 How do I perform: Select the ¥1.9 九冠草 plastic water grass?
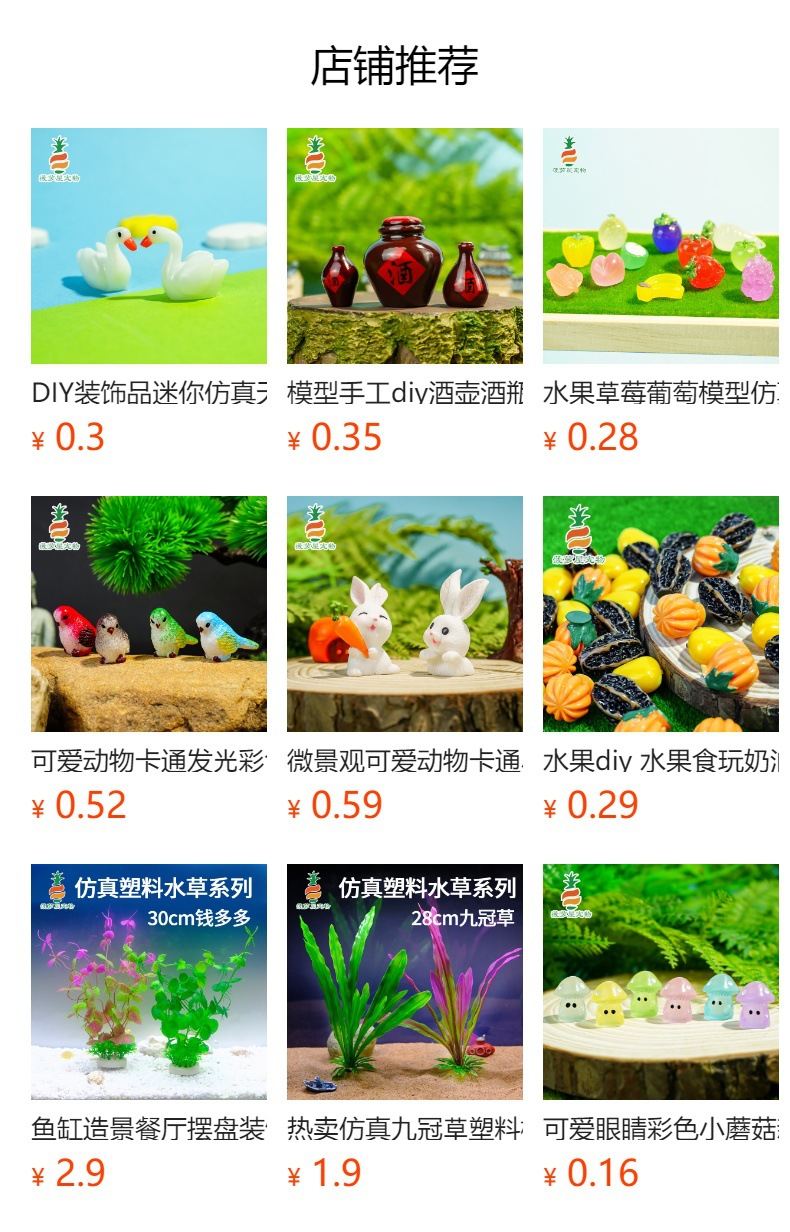[404, 982]
